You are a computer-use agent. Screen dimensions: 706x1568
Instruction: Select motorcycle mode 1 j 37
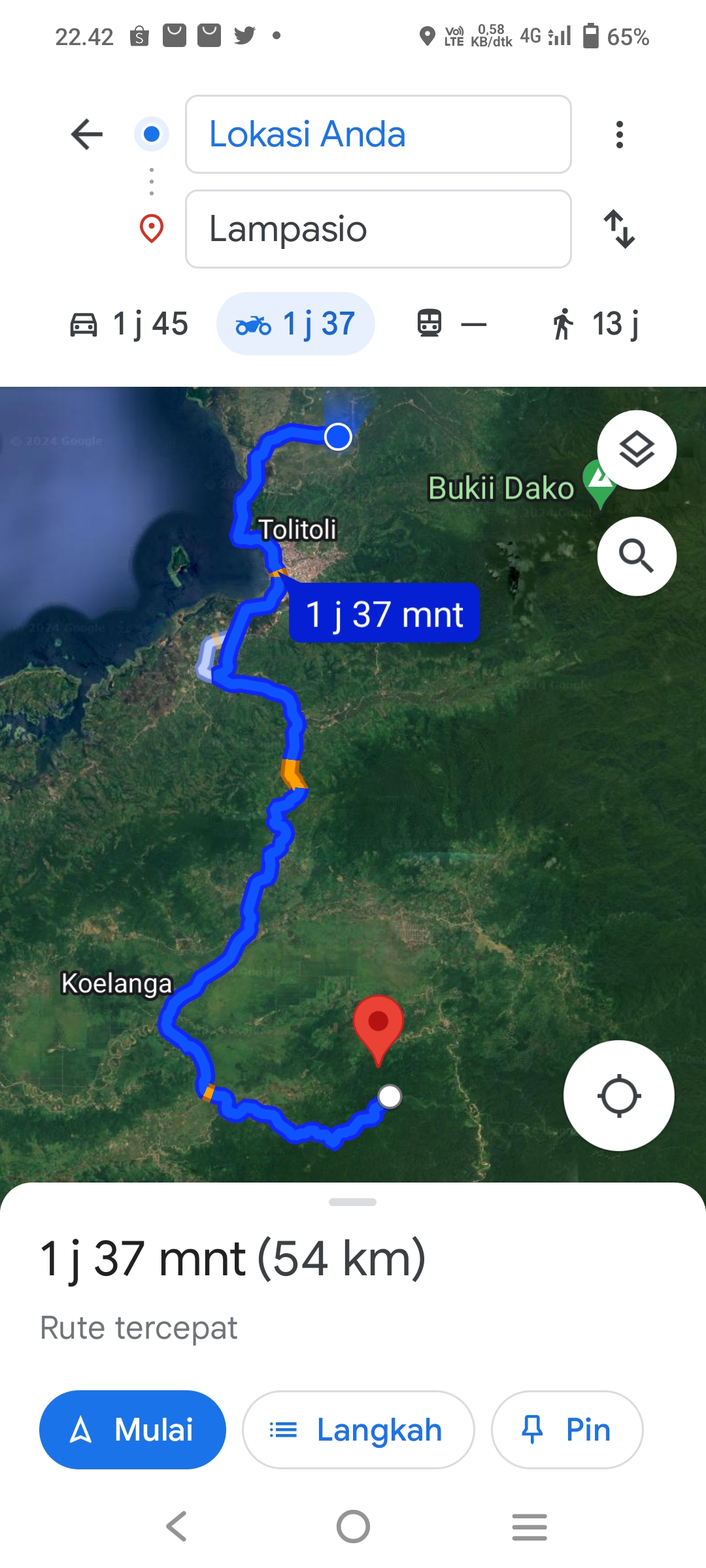click(x=295, y=324)
